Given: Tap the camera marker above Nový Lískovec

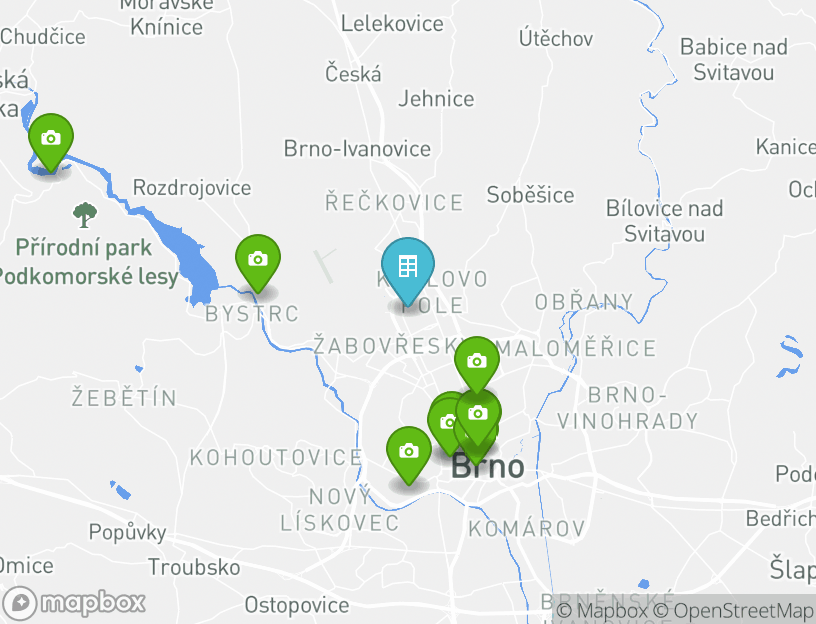Looking at the screenshot, I should [408, 452].
